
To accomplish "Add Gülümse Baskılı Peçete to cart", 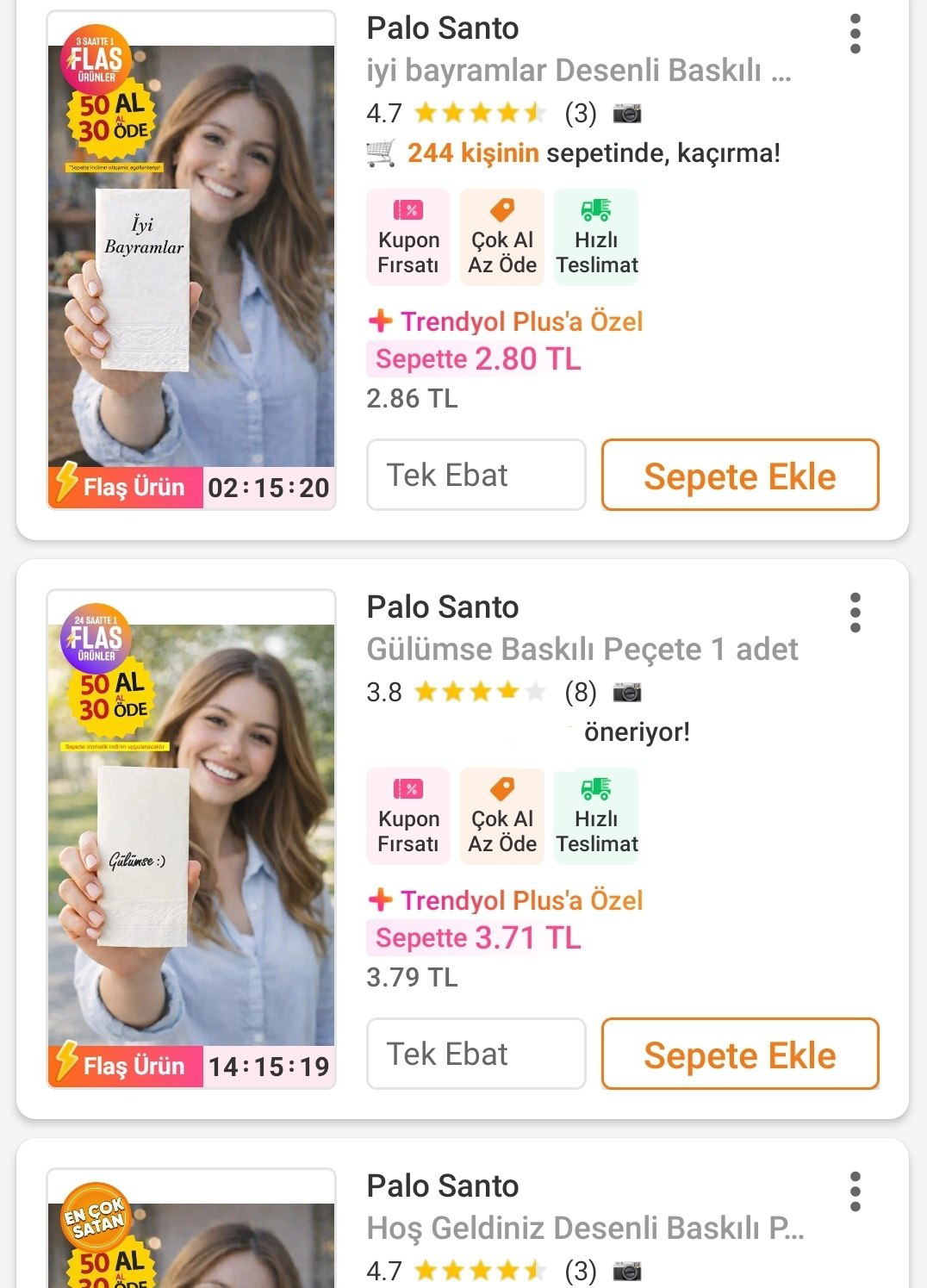I will (739, 1055).
